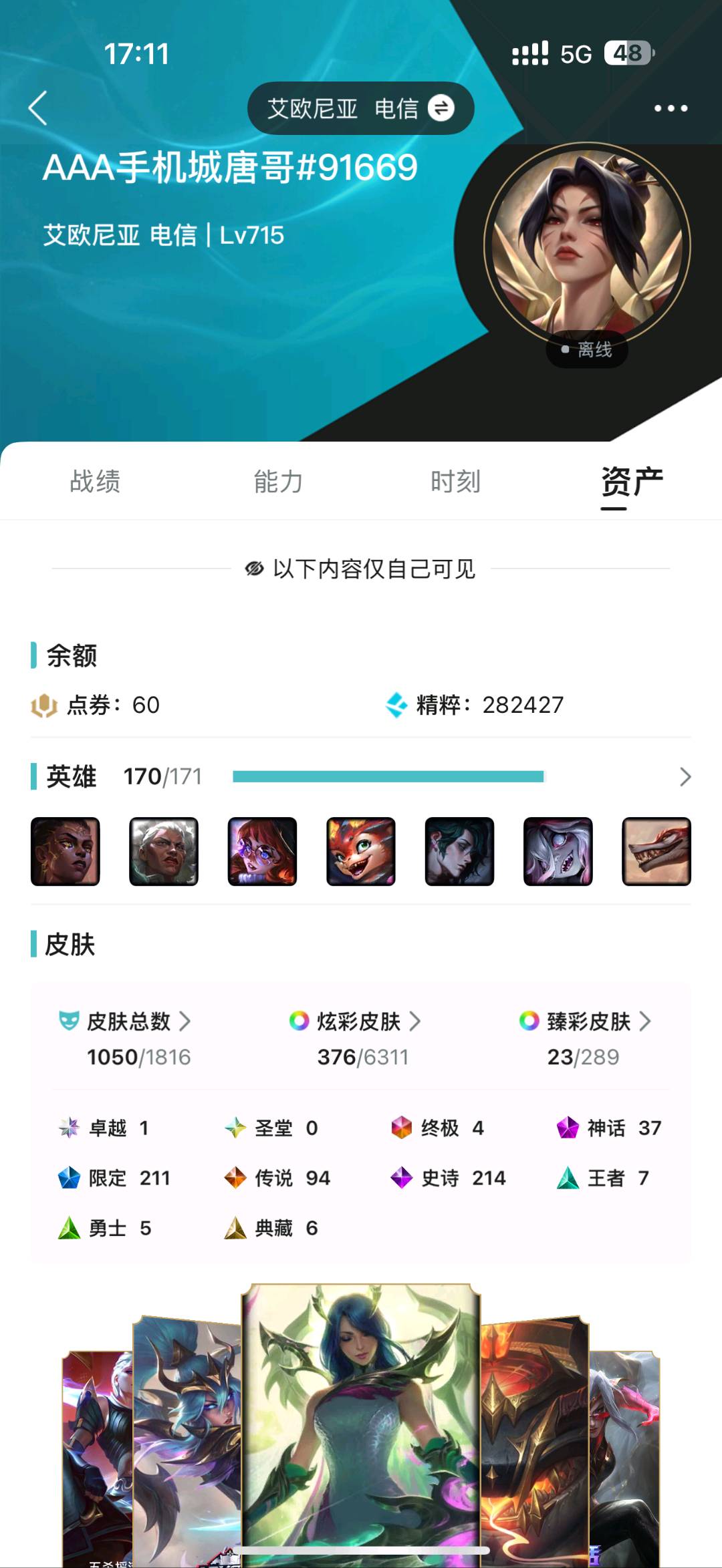The image size is (722, 1568).
Task: Switch to the 时刻 tab
Action: coord(455,481)
